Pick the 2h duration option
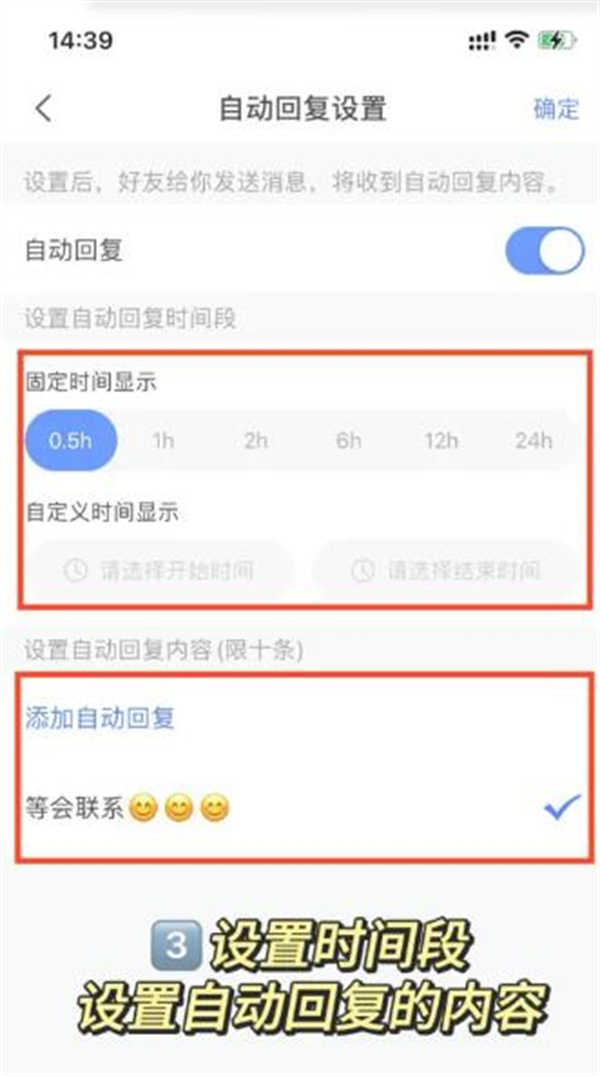The height and width of the screenshot is (1076, 600). pyautogui.click(x=256, y=440)
